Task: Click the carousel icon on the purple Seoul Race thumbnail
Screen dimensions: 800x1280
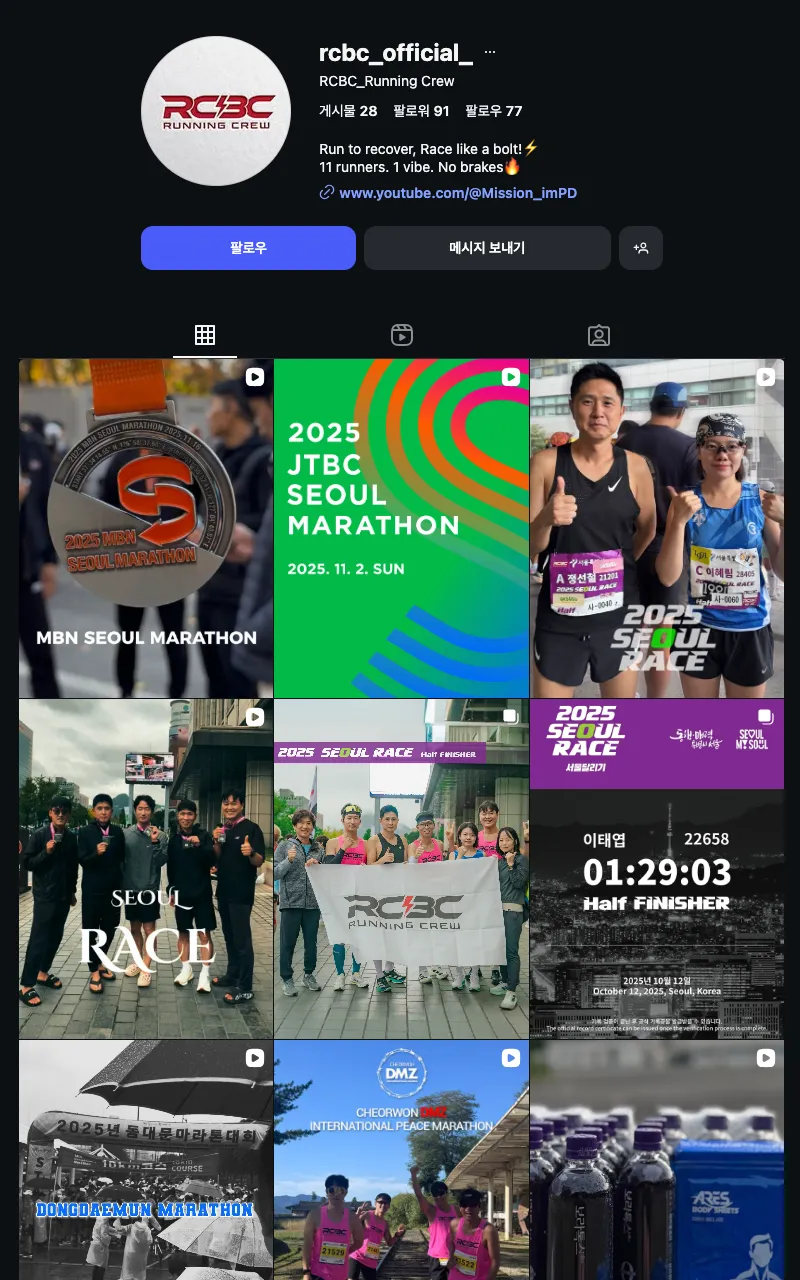Action: pyautogui.click(x=767, y=716)
